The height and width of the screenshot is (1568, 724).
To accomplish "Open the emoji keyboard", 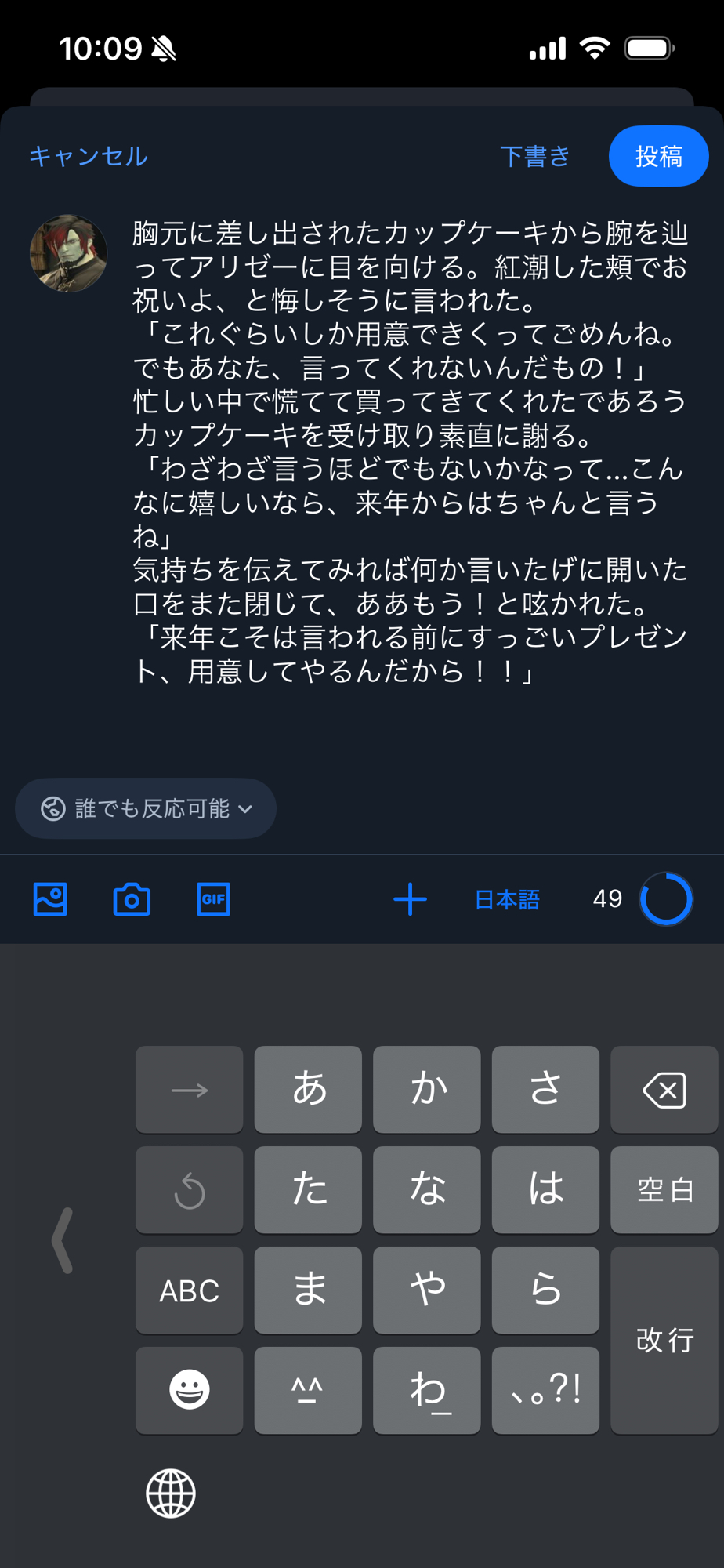I will pos(189,1390).
